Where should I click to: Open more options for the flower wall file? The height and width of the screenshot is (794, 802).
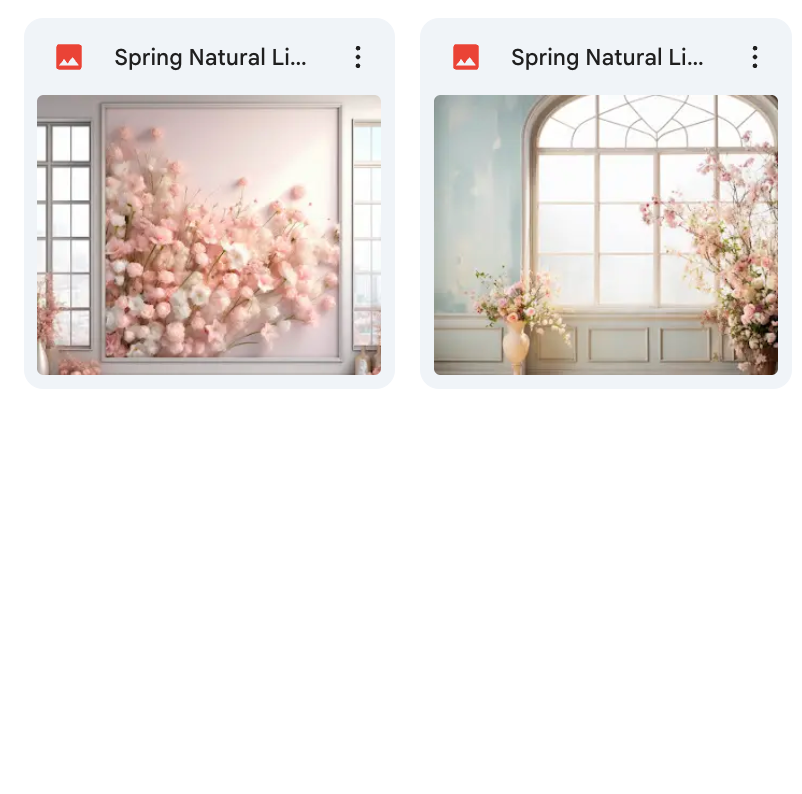(358, 57)
